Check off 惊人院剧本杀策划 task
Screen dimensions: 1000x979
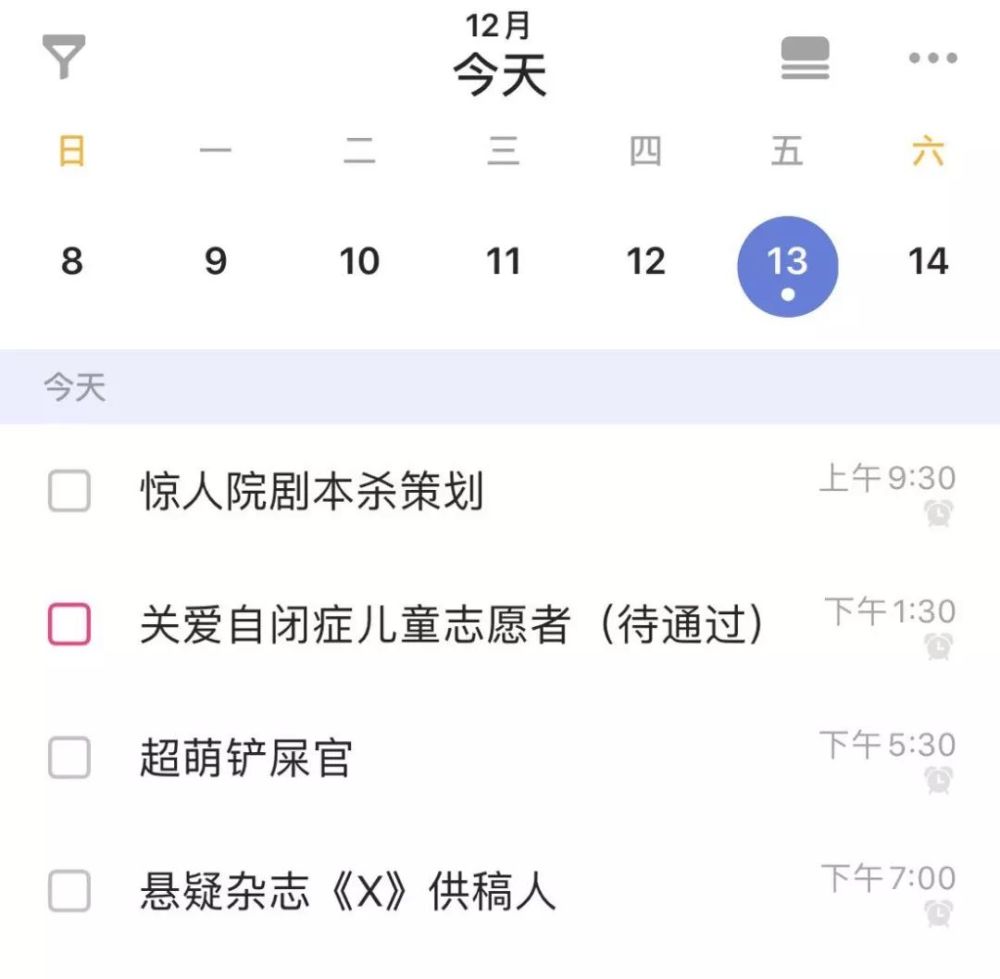click(69, 492)
